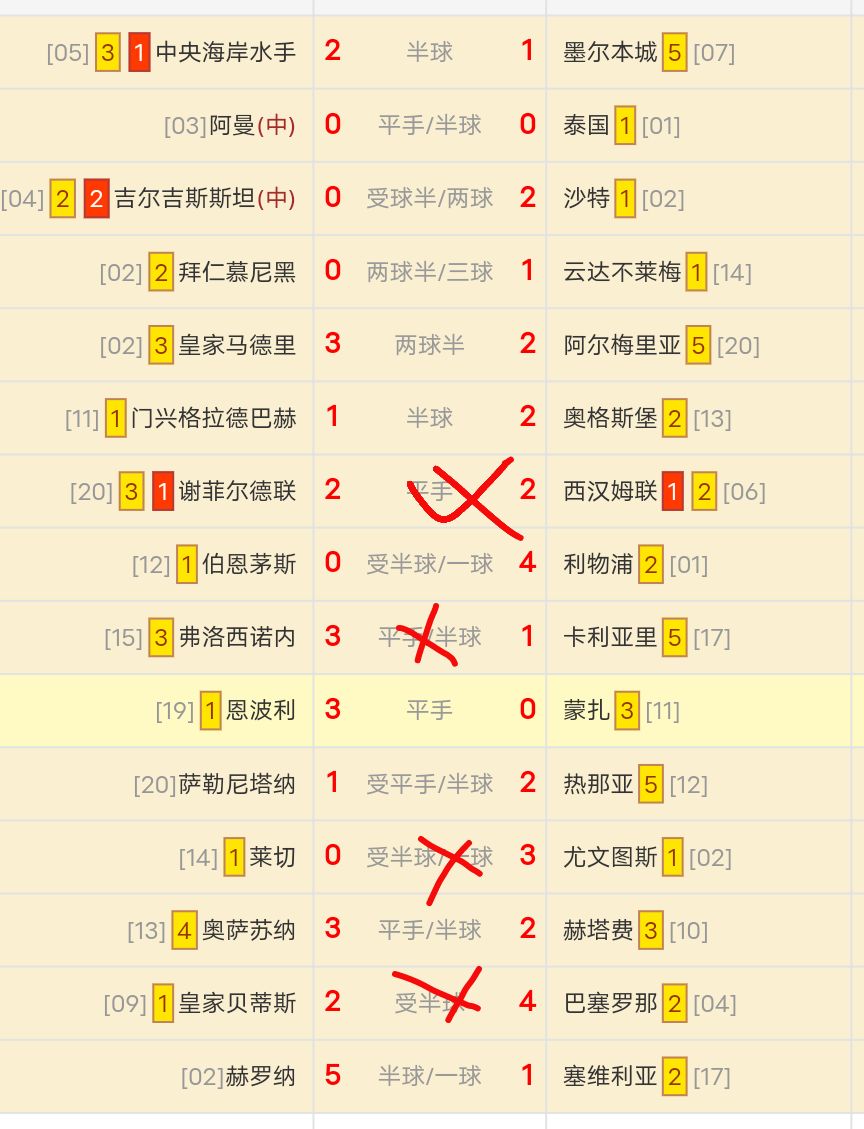Viewport: 864px width, 1129px height.
Task: Open the highlighted 恩波利 vs 蒙扎 match
Action: click(x=430, y=709)
